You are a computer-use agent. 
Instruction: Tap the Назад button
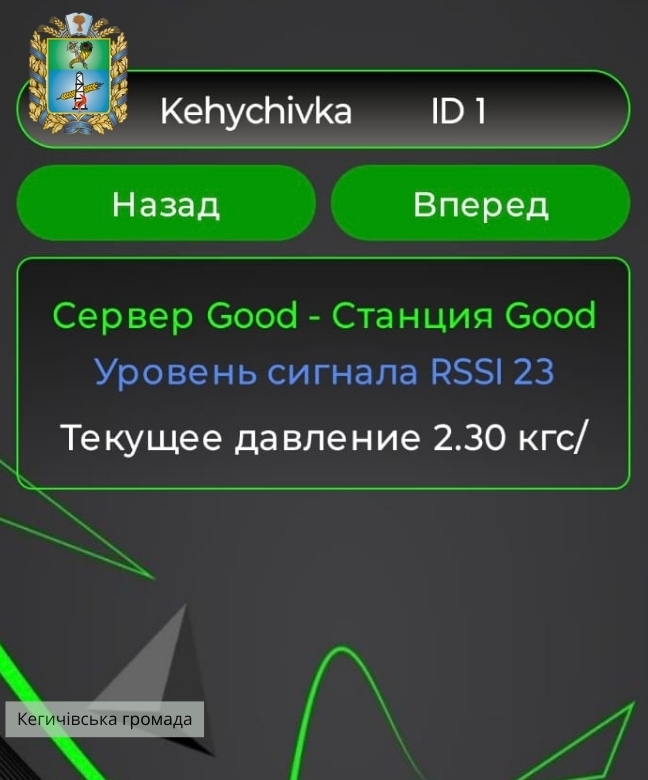pos(166,204)
